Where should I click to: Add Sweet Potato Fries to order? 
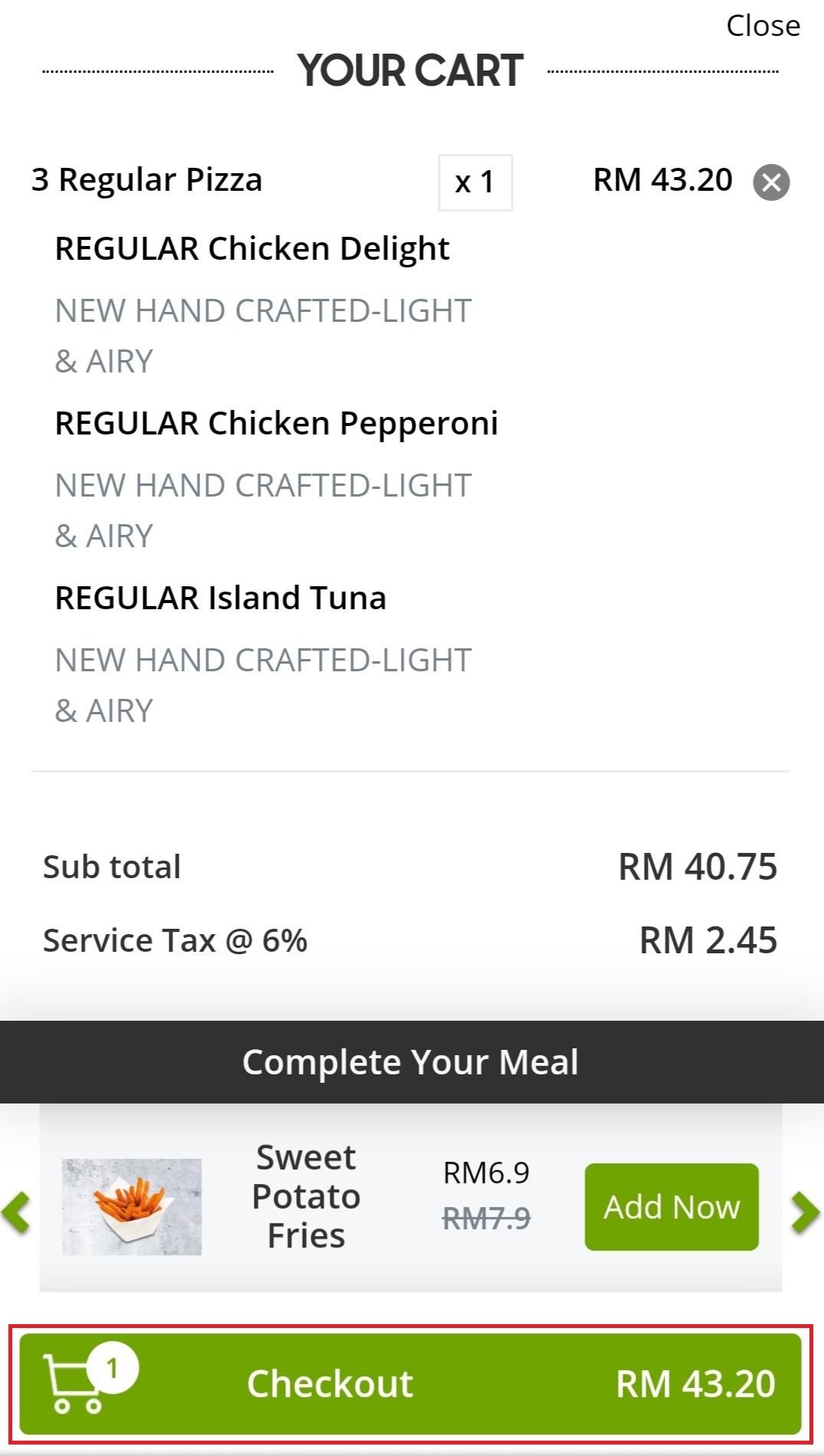[671, 1207]
